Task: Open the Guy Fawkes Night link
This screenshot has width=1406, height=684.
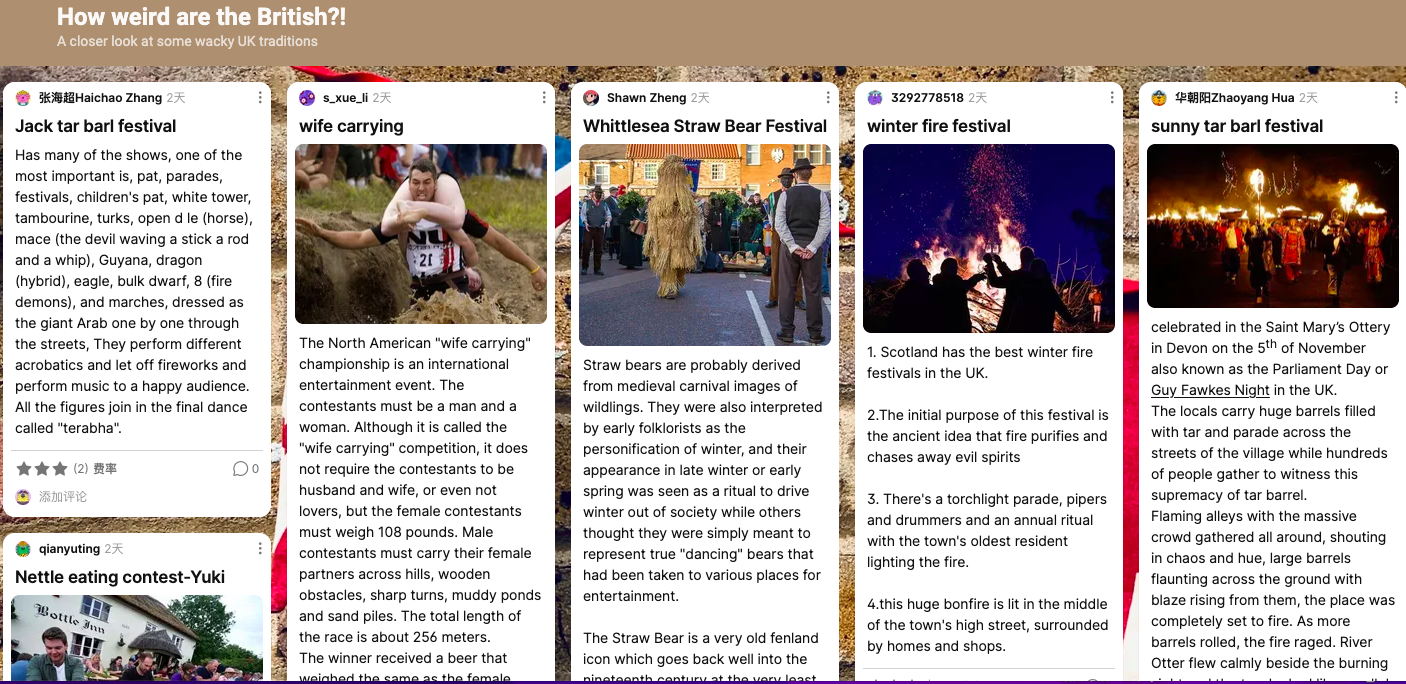Action: coord(1210,391)
